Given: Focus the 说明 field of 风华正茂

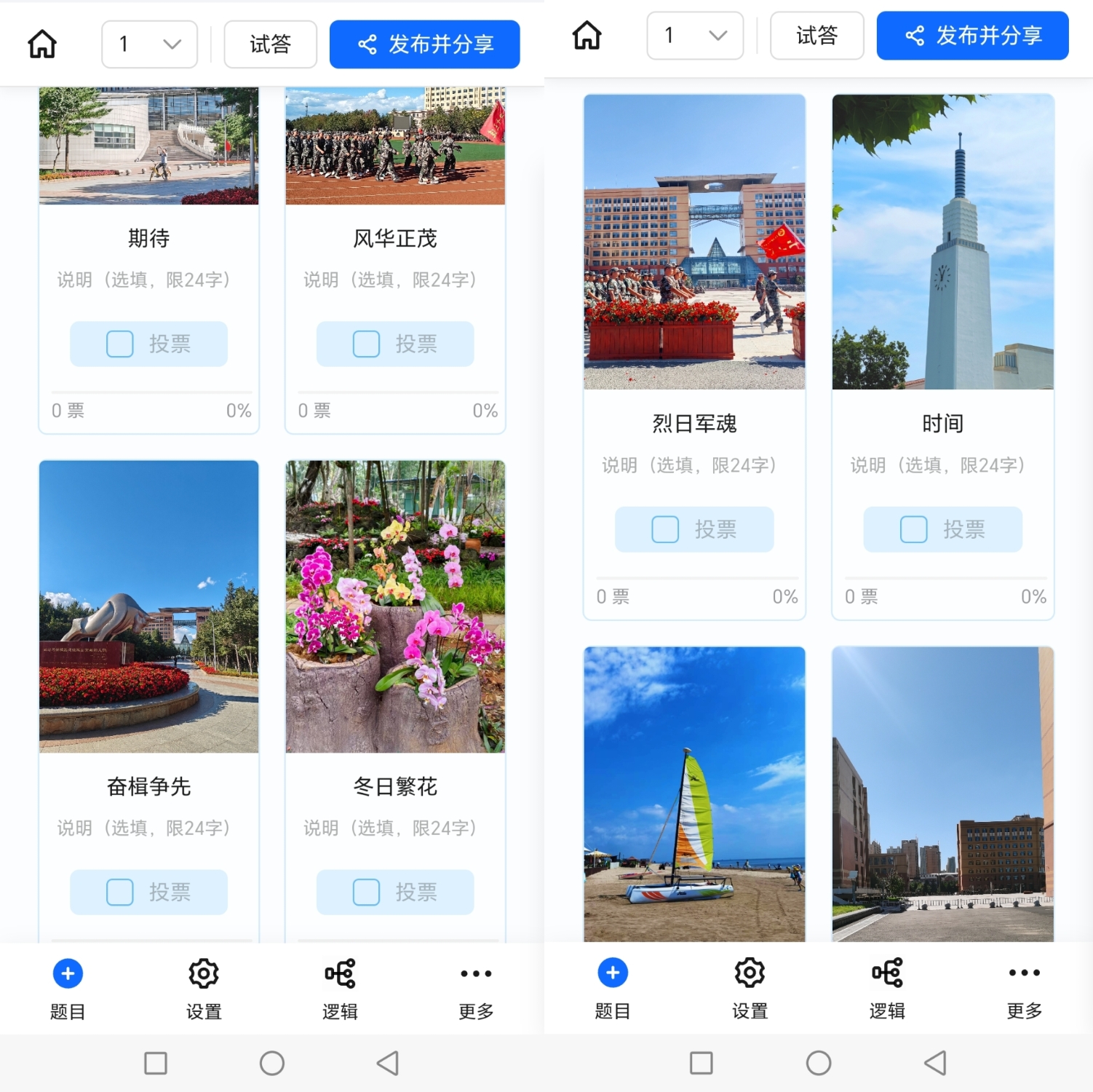Looking at the screenshot, I should click(x=395, y=280).
